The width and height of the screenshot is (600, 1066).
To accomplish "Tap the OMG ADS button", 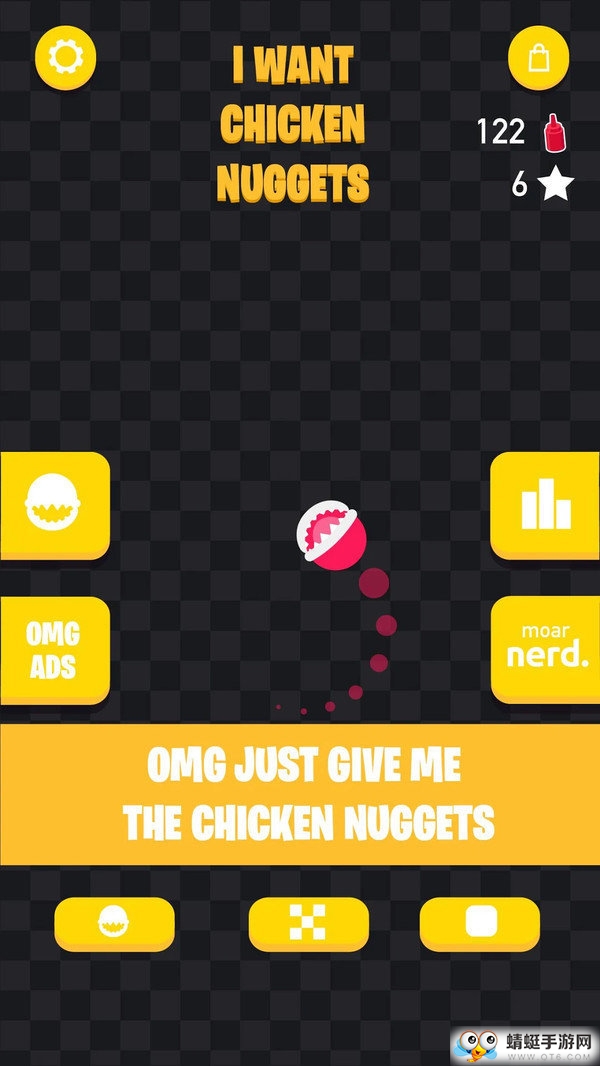I will click(54, 650).
